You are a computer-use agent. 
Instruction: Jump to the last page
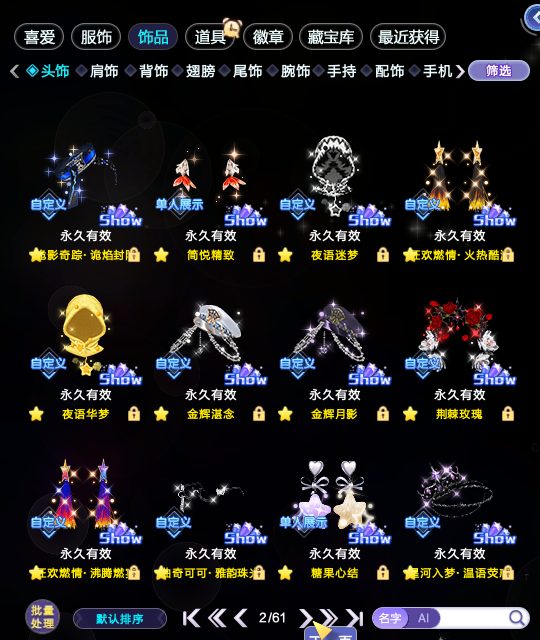click(355, 618)
